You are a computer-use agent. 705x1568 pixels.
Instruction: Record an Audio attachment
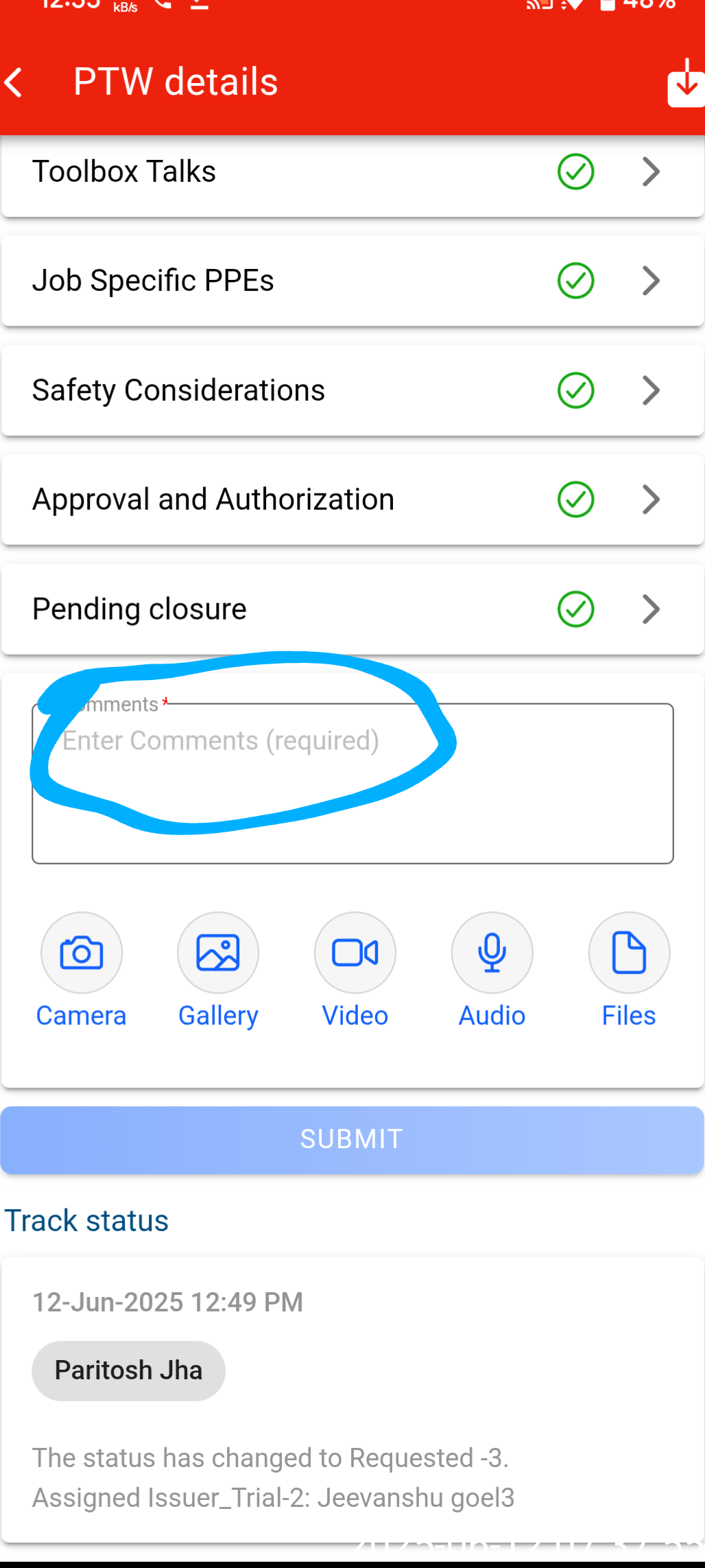492,953
